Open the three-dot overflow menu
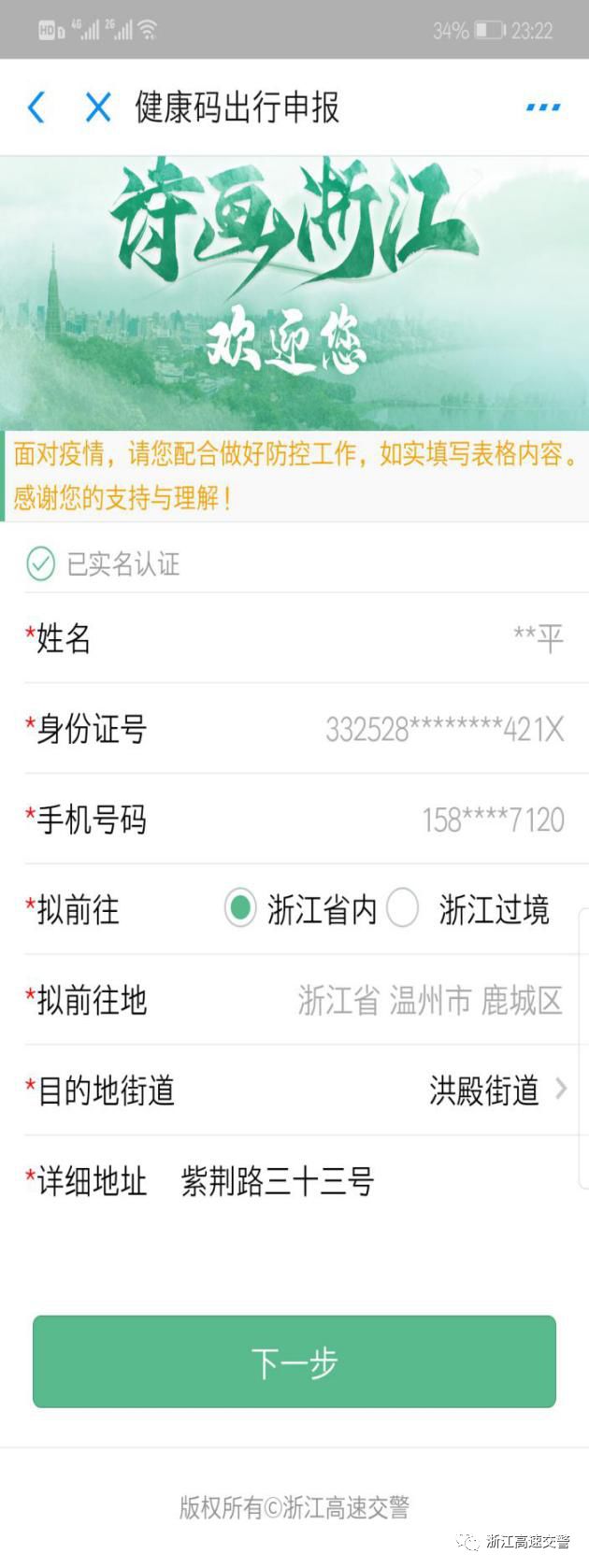589x1568 pixels. 542,107
